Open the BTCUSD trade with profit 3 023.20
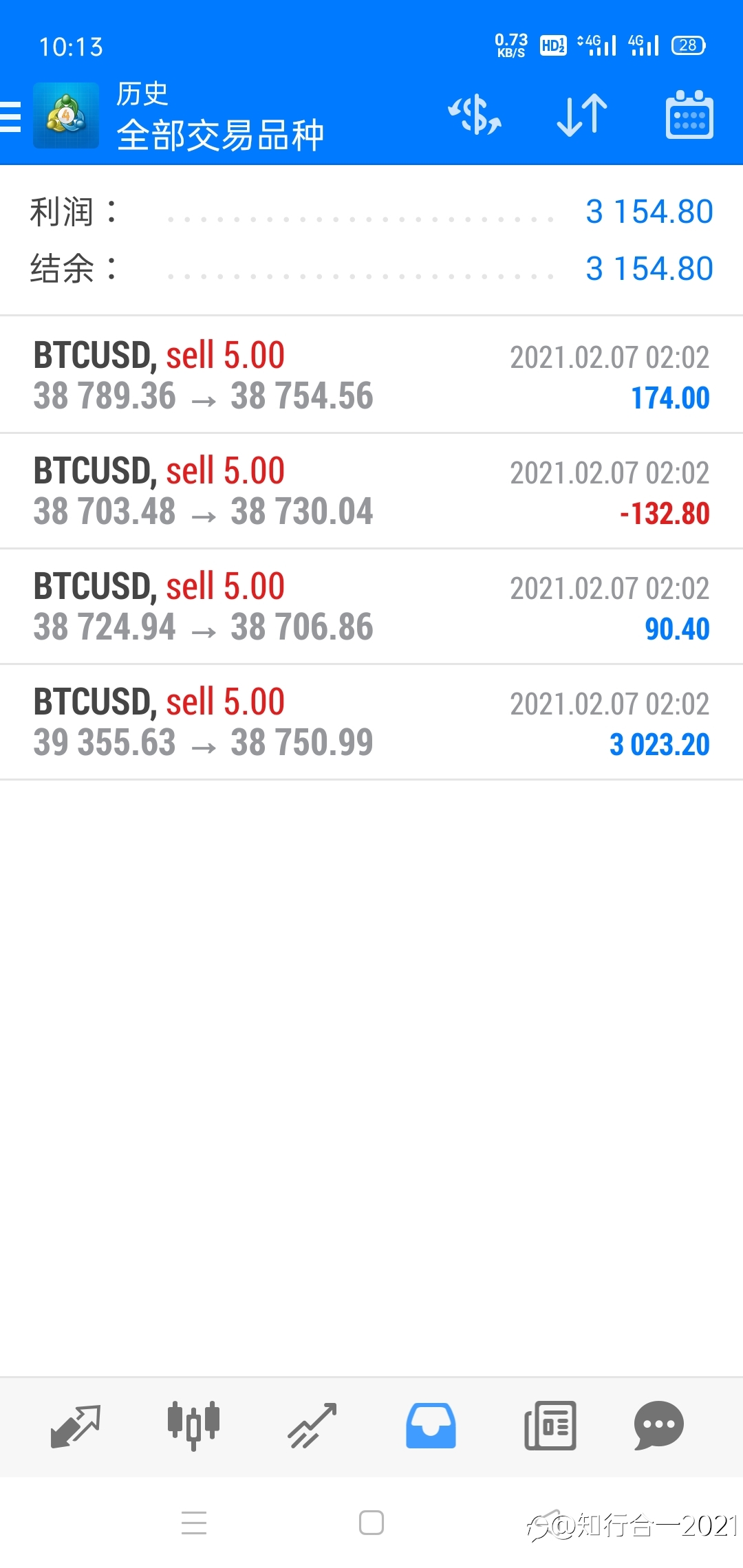 click(x=371, y=722)
